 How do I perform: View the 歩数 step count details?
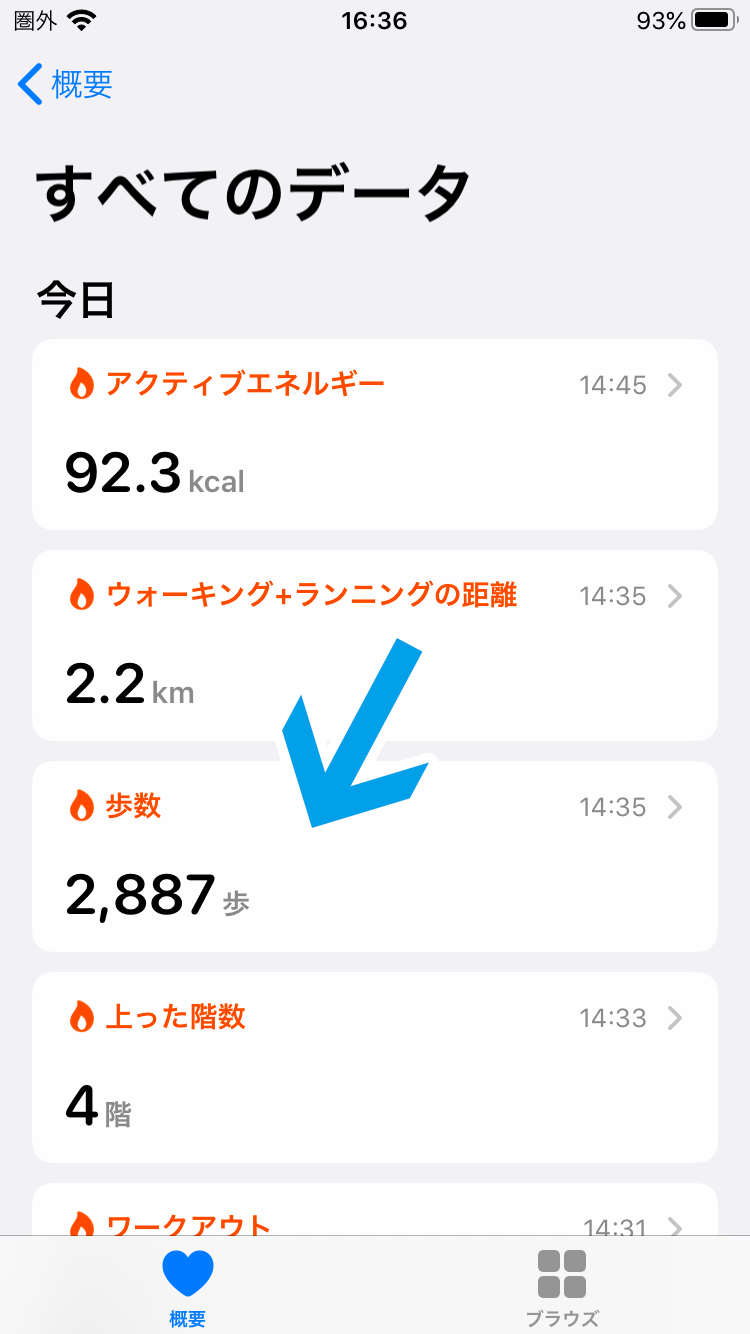point(374,856)
